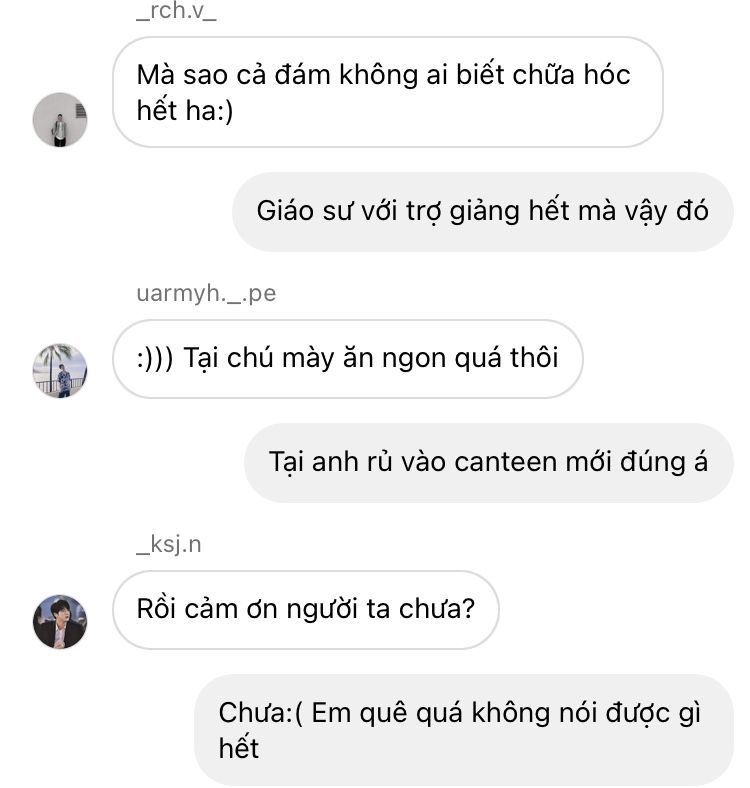This screenshot has width=750, height=788.
Task: View uarmyh._.pe profile picture
Action: (x=60, y=371)
